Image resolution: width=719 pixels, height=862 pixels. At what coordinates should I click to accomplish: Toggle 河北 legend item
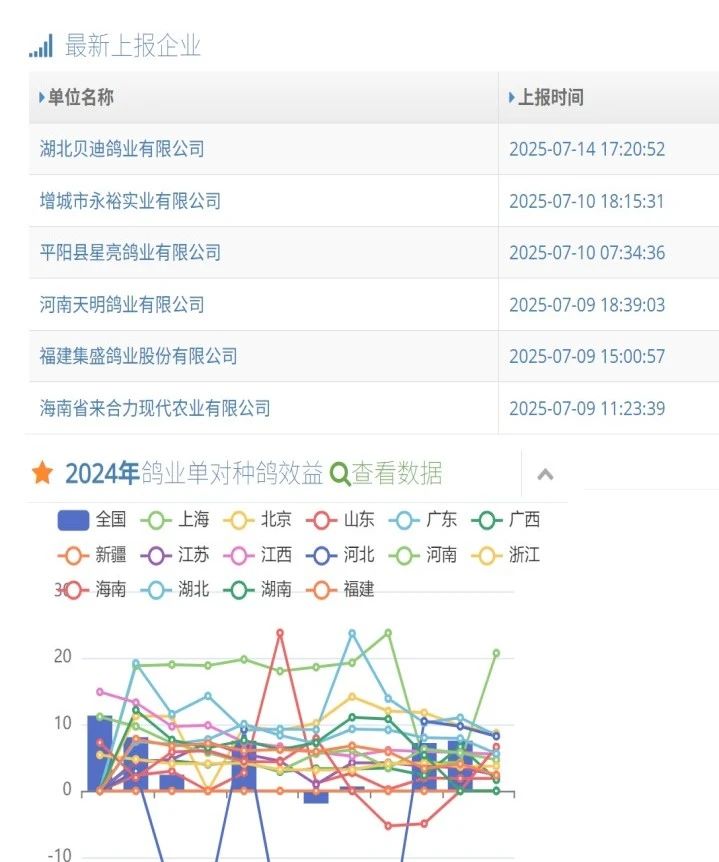pyautogui.click(x=340, y=555)
